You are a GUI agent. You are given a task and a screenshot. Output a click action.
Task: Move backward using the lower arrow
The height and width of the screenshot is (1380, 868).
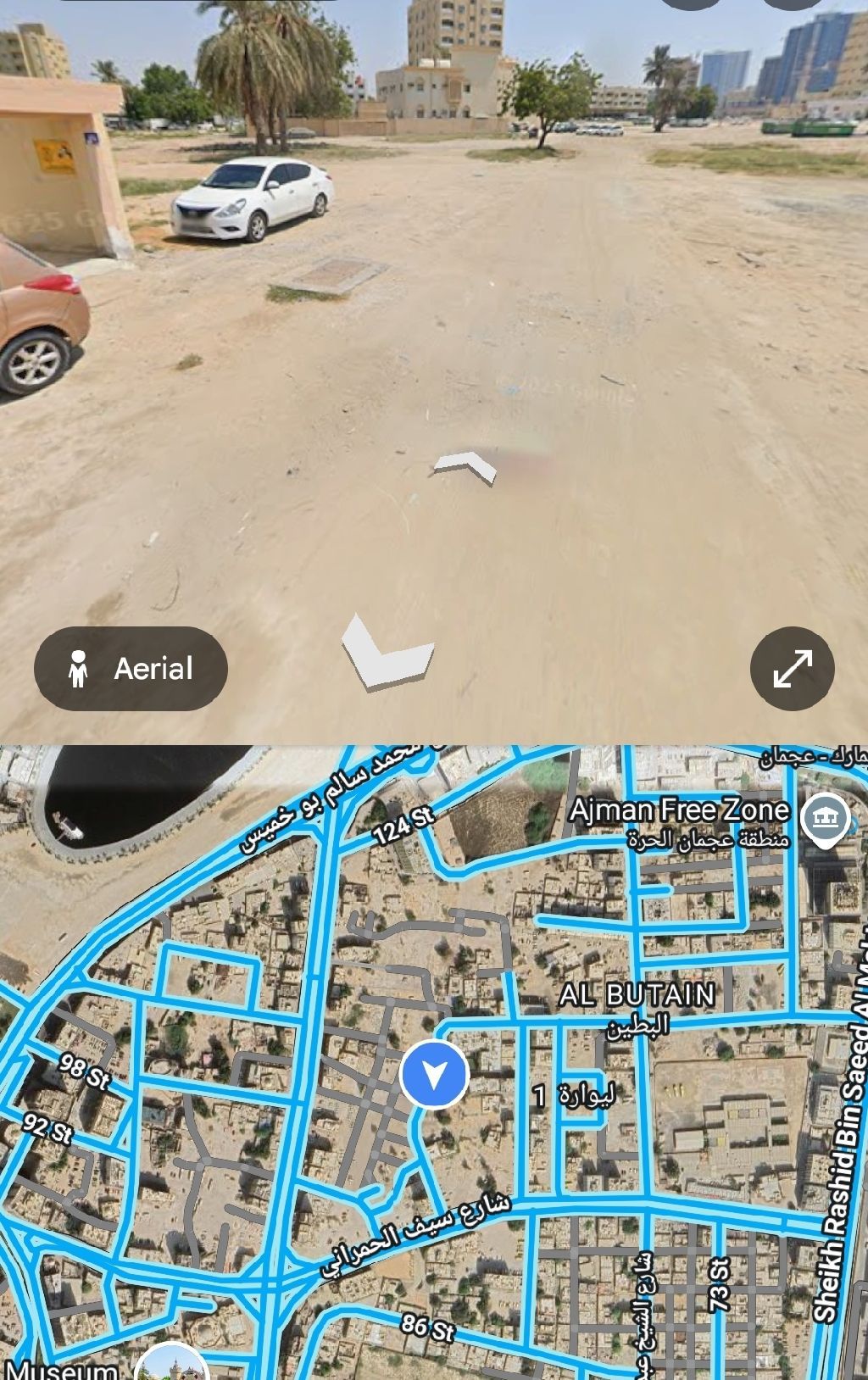coord(387,654)
